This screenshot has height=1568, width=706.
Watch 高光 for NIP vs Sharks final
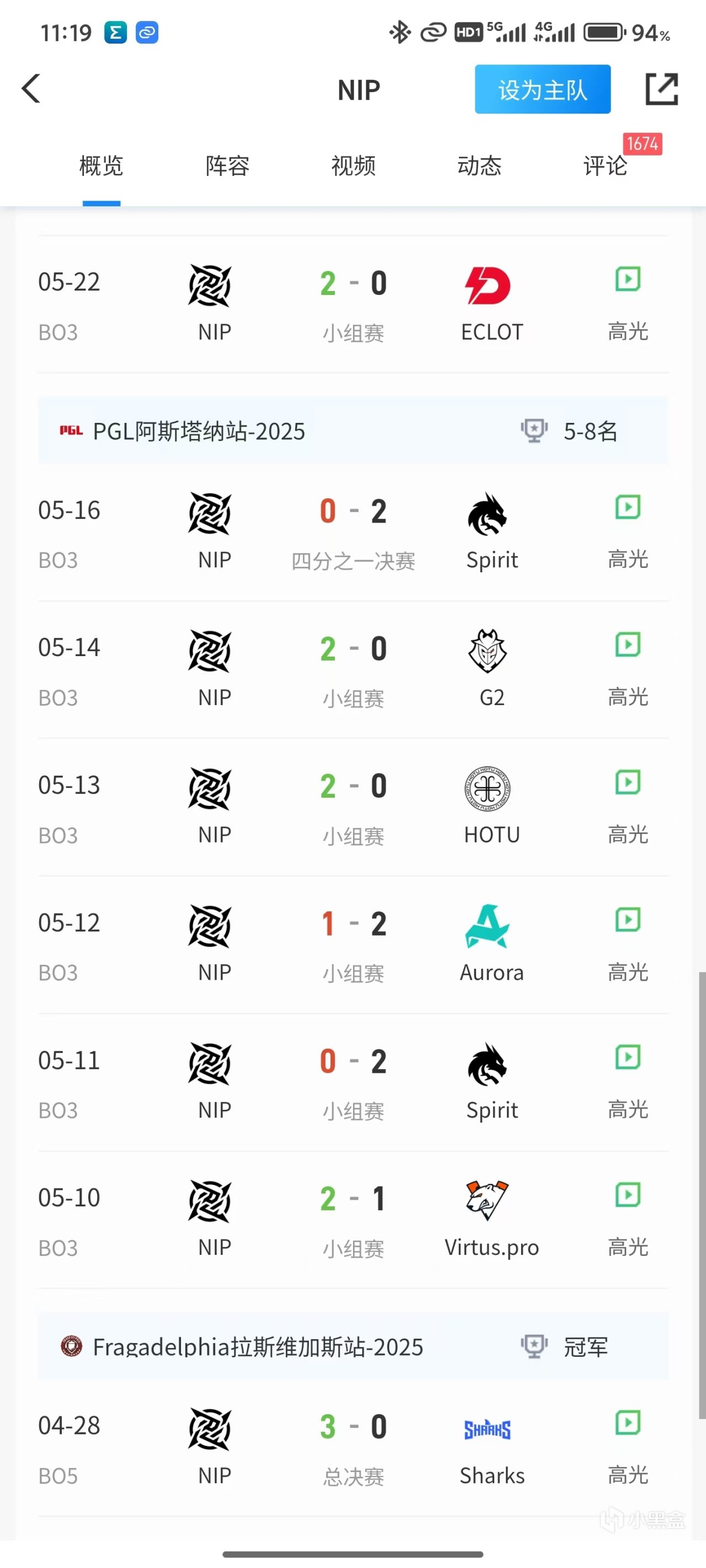[x=628, y=1447]
